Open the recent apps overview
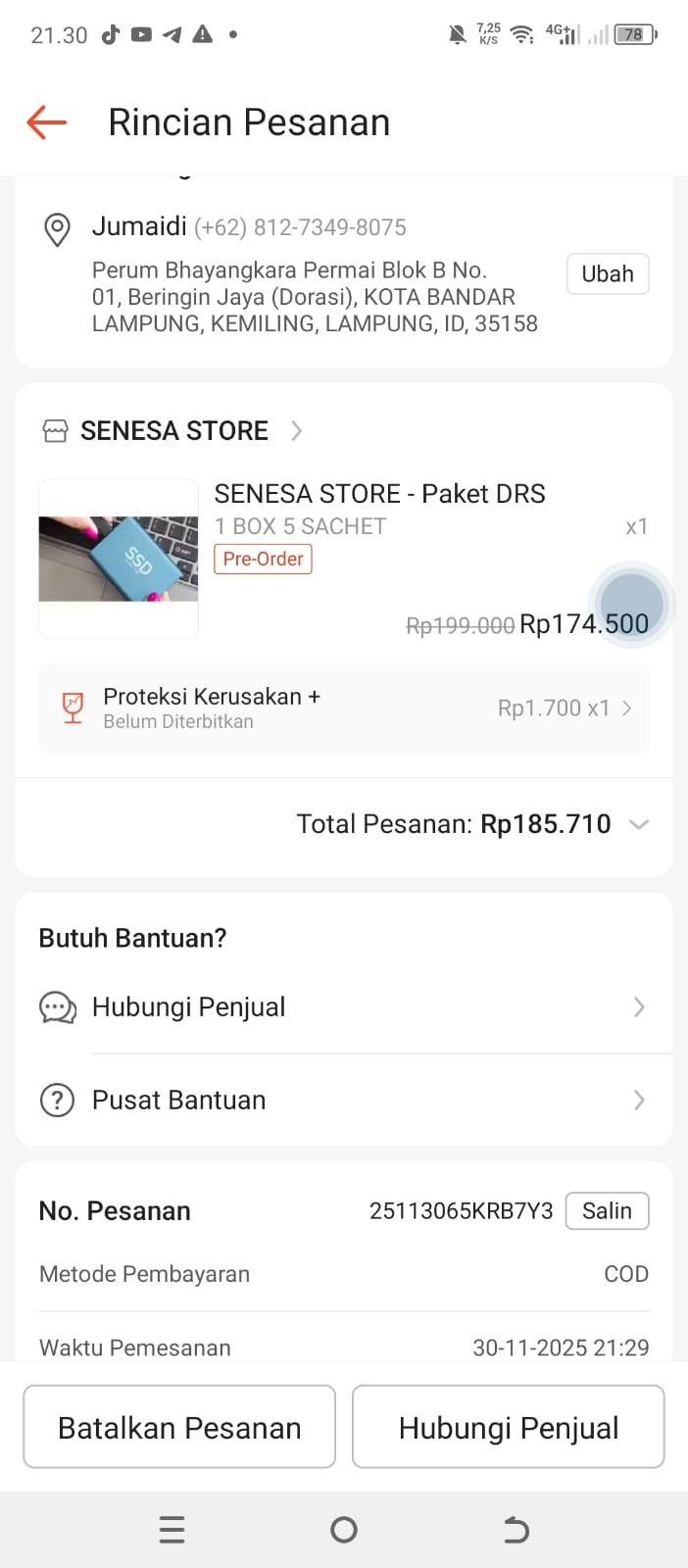 click(172, 1530)
